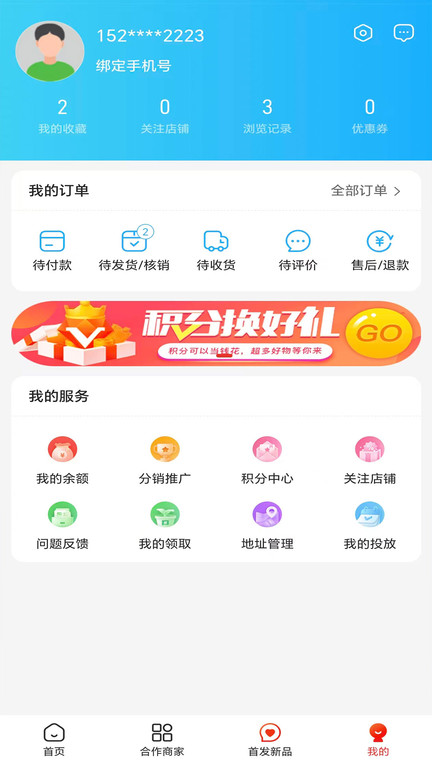This screenshot has height=768, width=432.
Task: Open 积分中心 points center
Action: point(267,461)
